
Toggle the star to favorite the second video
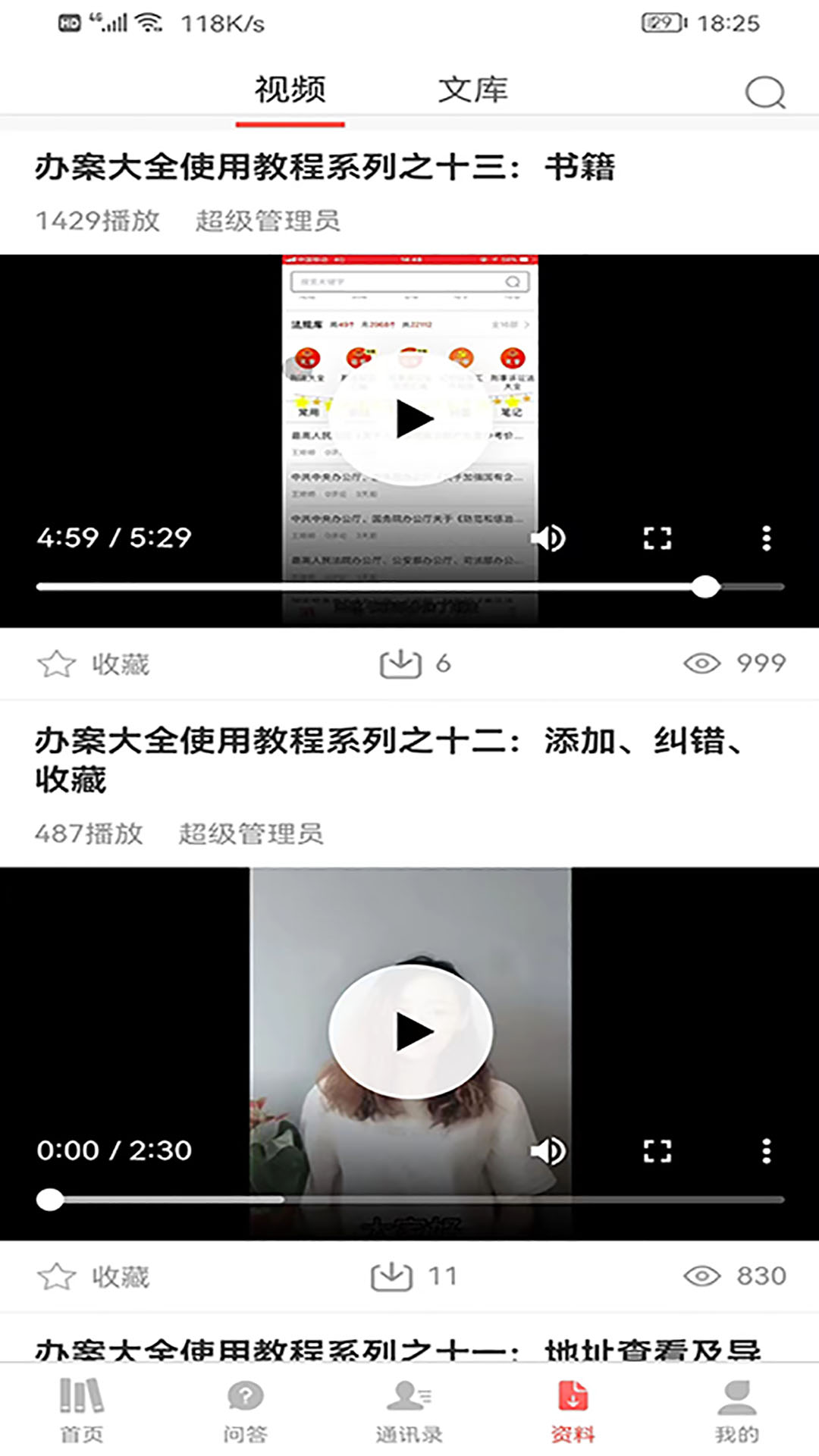click(55, 1274)
